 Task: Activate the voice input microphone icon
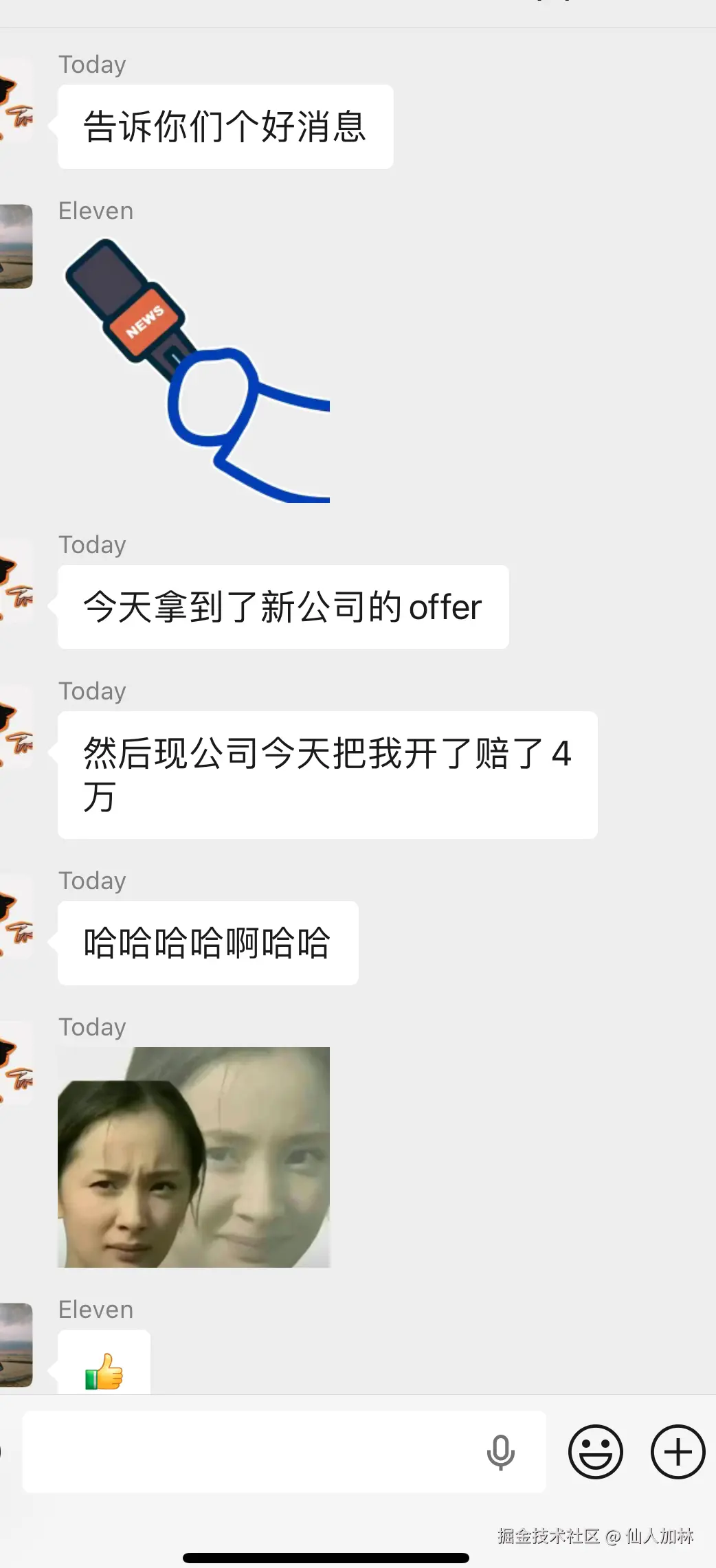point(500,1452)
